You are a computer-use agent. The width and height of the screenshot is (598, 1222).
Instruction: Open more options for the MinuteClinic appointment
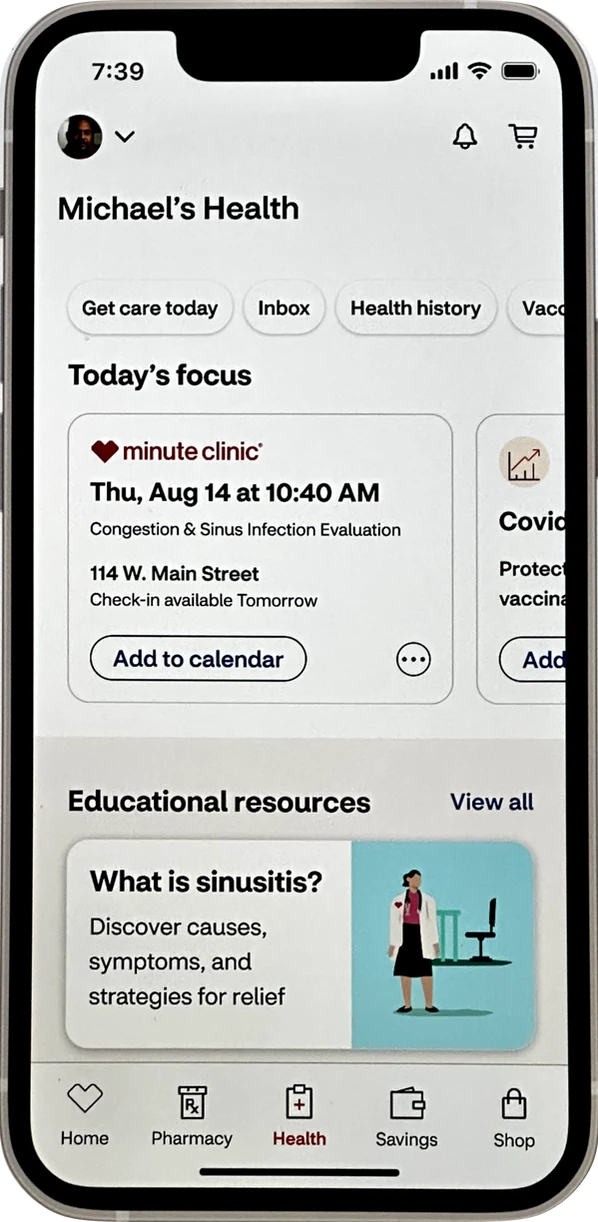413,659
